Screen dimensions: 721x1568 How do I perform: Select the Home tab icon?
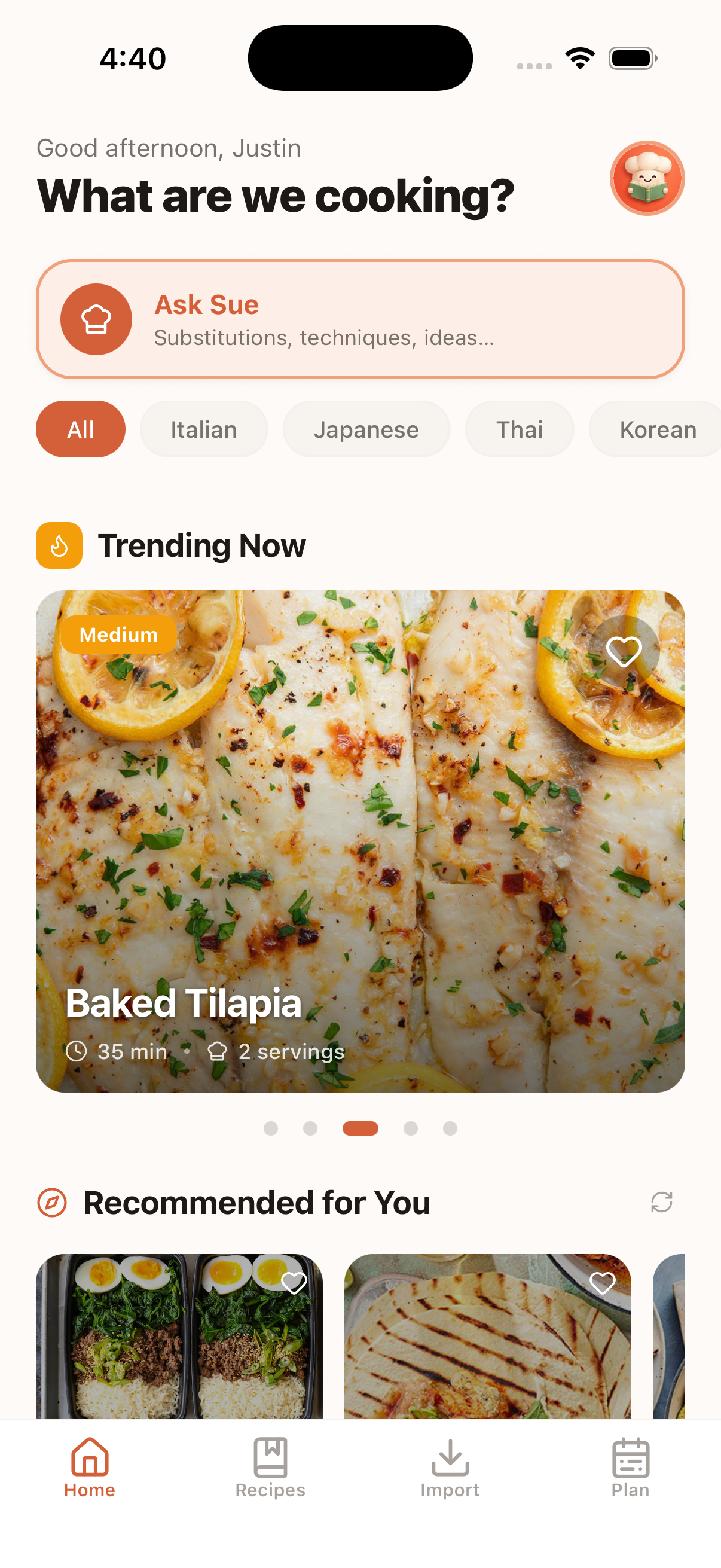[x=89, y=1457]
